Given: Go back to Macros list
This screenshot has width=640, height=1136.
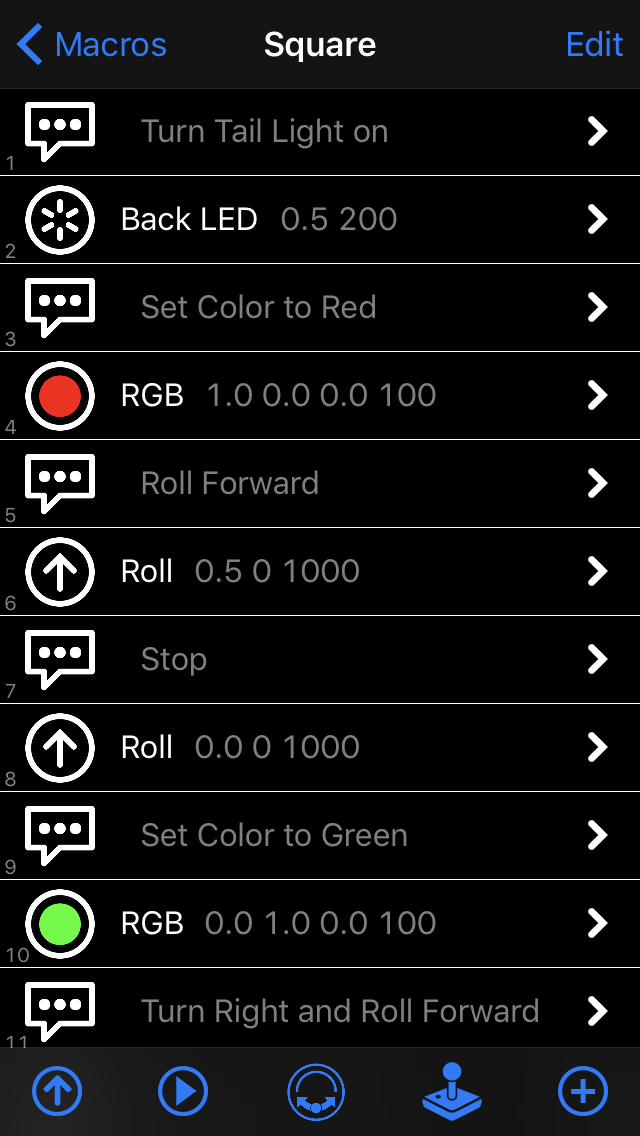Looking at the screenshot, I should 92,45.
